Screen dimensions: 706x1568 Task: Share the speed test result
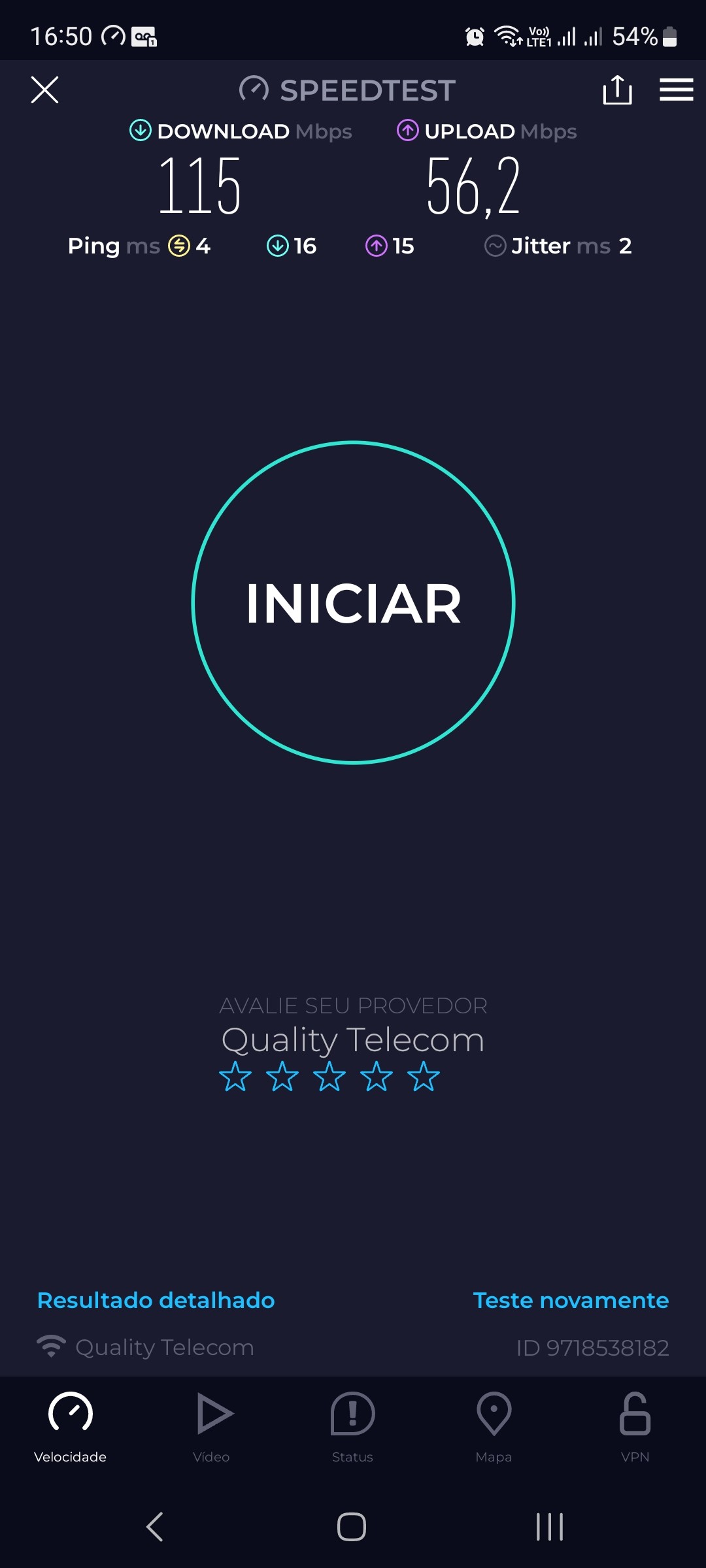click(x=617, y=90)
